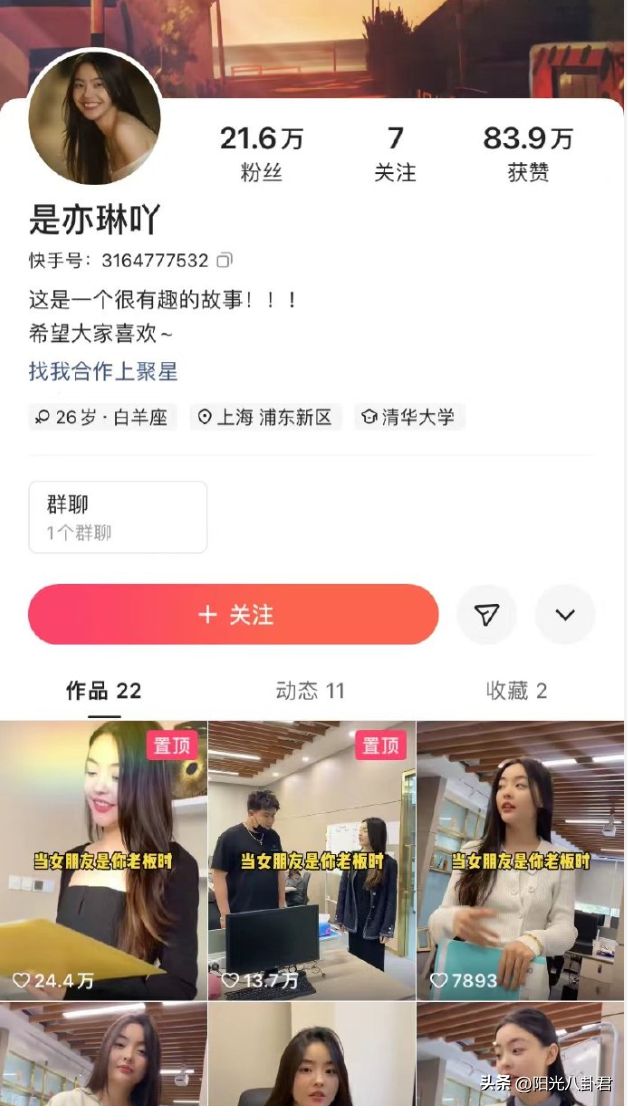View the 21.6万 粉丝 followers list
Image resolution: width=627 pixels, height=1106 pixels.
[261, 153]
